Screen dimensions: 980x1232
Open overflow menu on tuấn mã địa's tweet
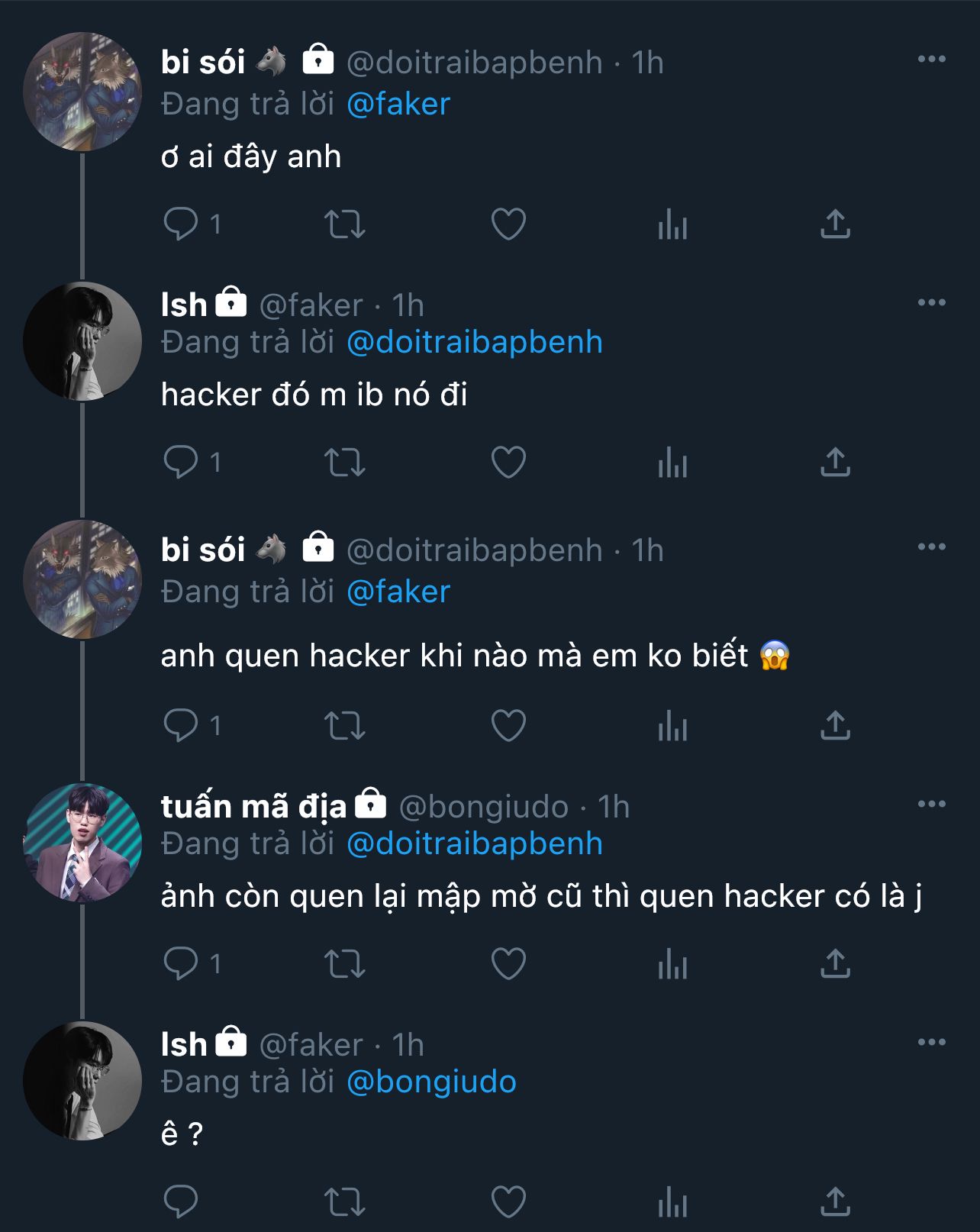tap(931, 804)
